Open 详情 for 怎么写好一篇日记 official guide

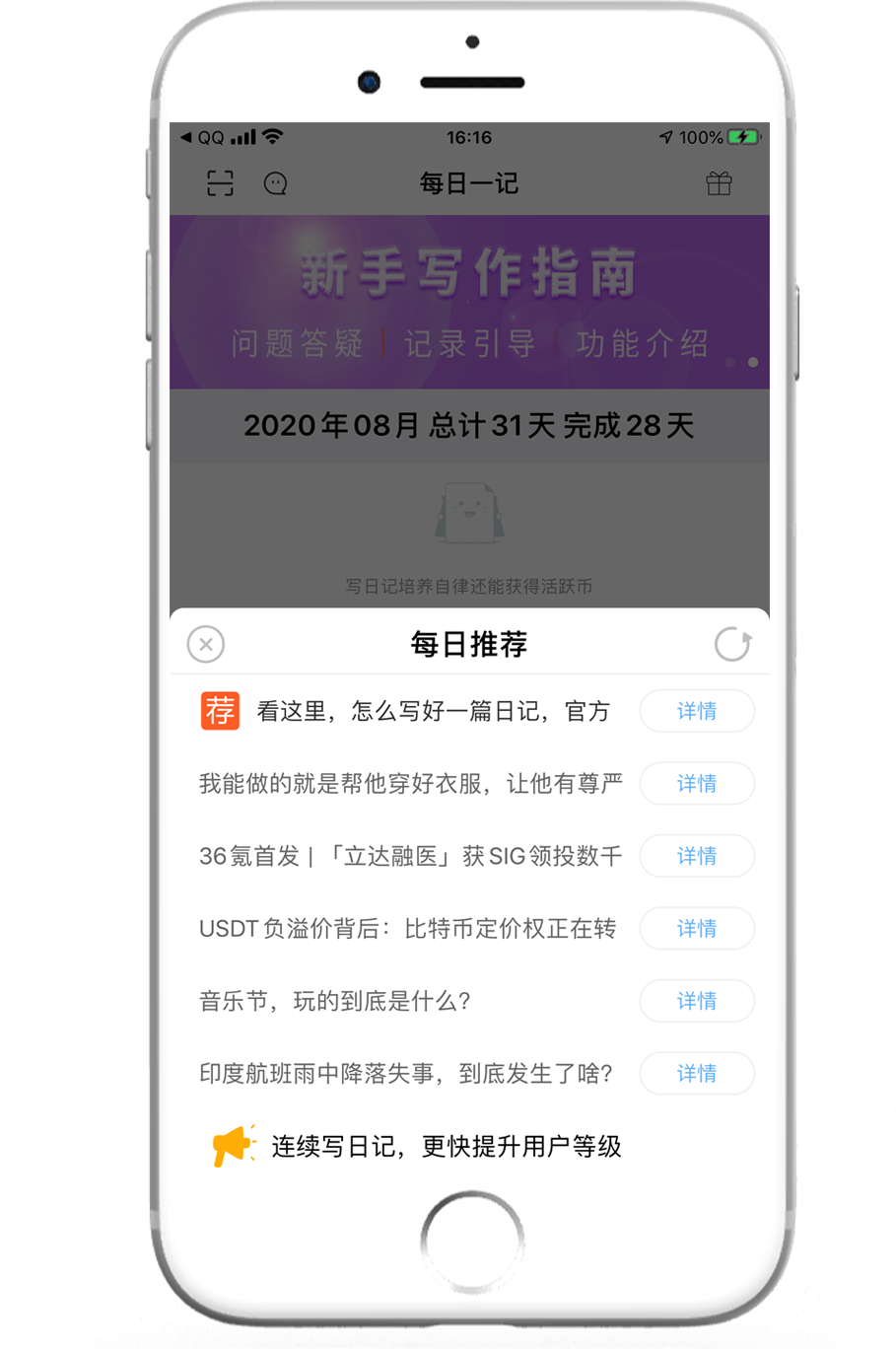point(697,711)
